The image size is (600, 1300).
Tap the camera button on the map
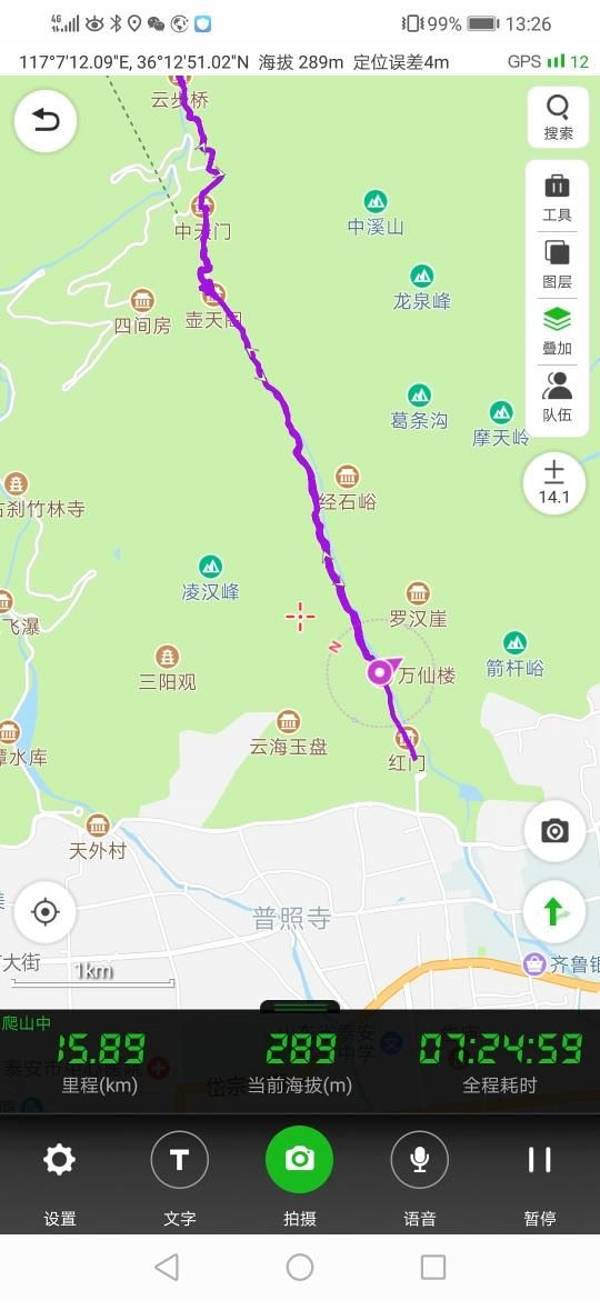pos(553,830)
